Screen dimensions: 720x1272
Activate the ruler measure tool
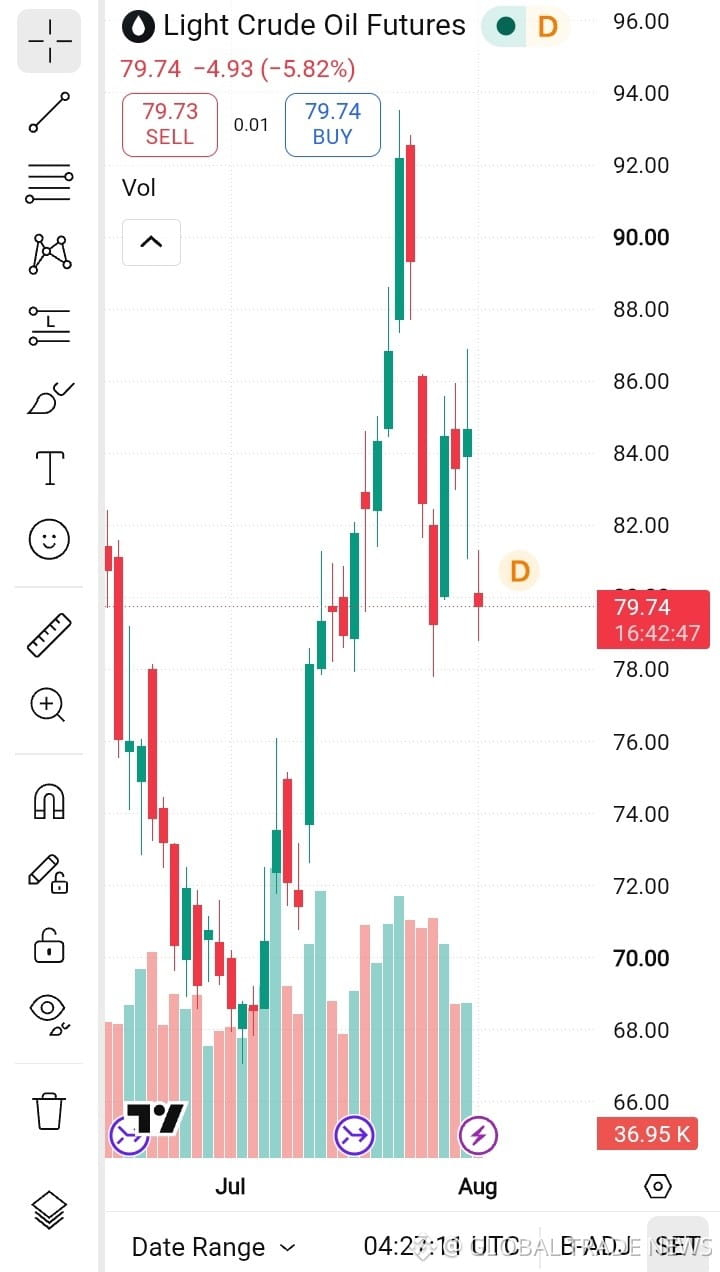coord(49,635)
